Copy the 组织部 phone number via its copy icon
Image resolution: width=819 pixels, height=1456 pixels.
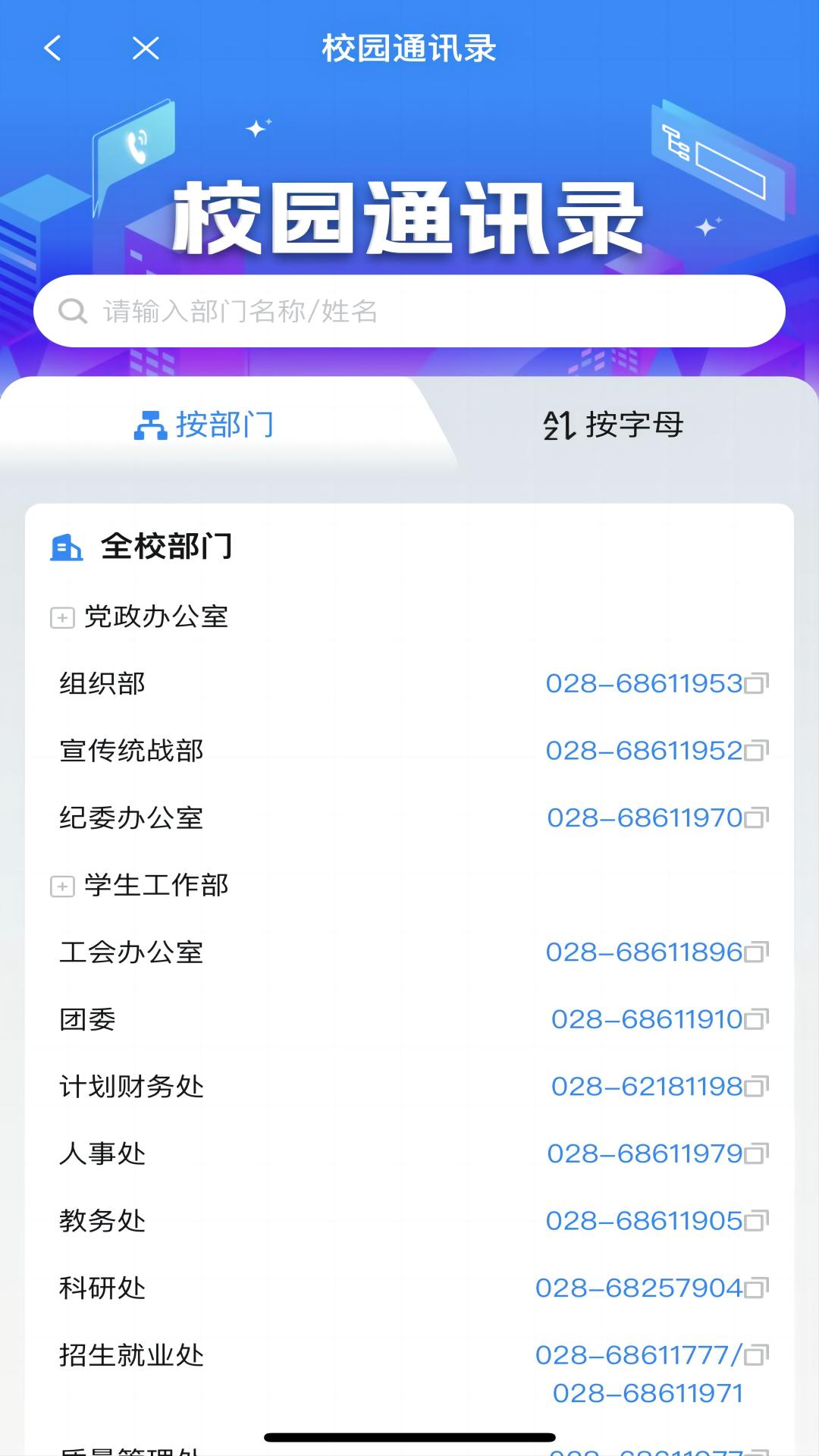[x=757, y=682]
